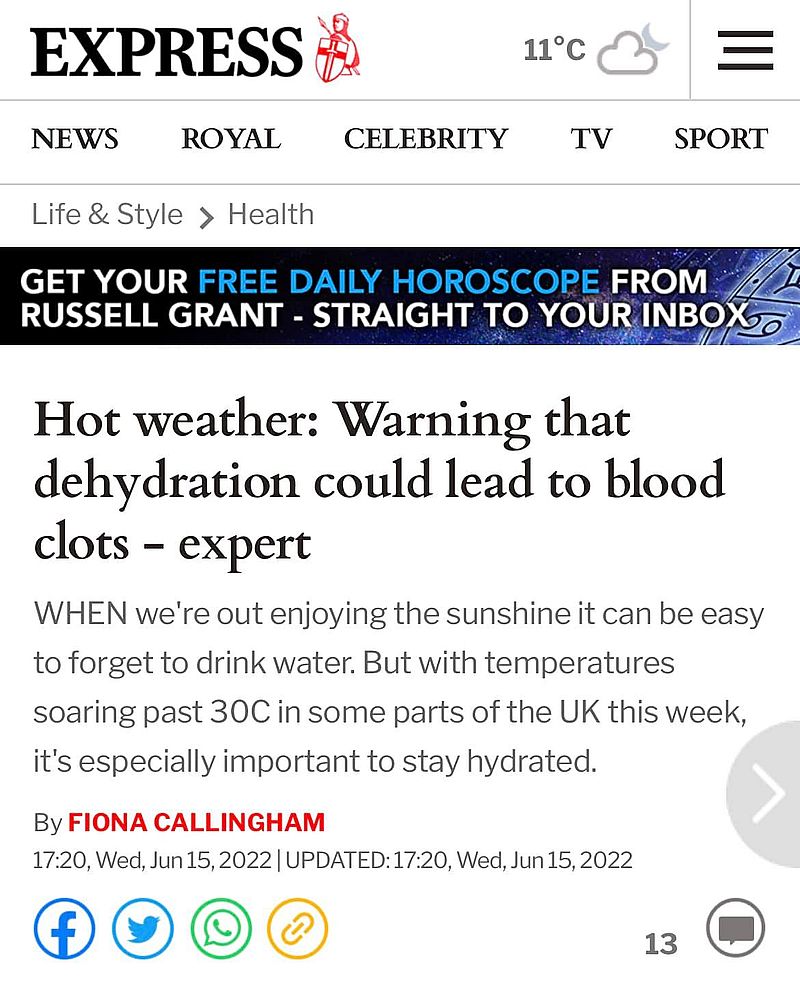Share article on Twitter
The height and width of the screenshot is (981, 800).
coord(143,929)
